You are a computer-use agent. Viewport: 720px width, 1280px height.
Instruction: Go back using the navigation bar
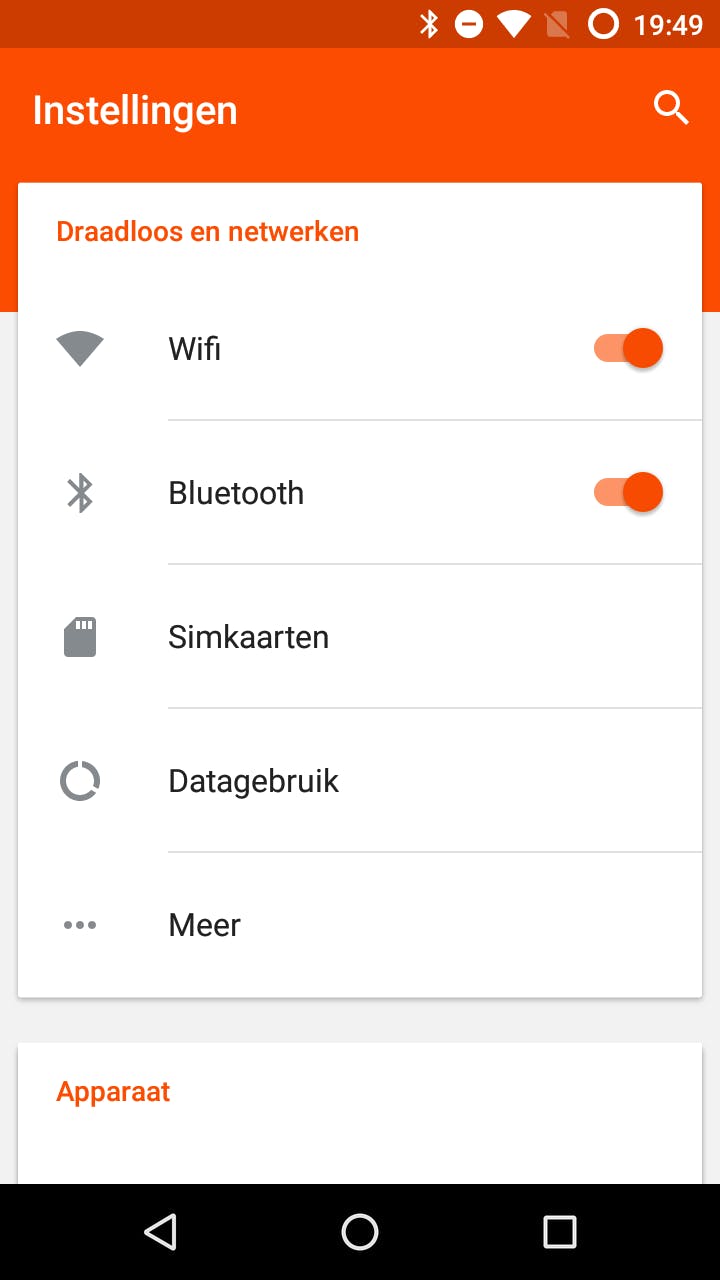click(x=160, y=1232)
